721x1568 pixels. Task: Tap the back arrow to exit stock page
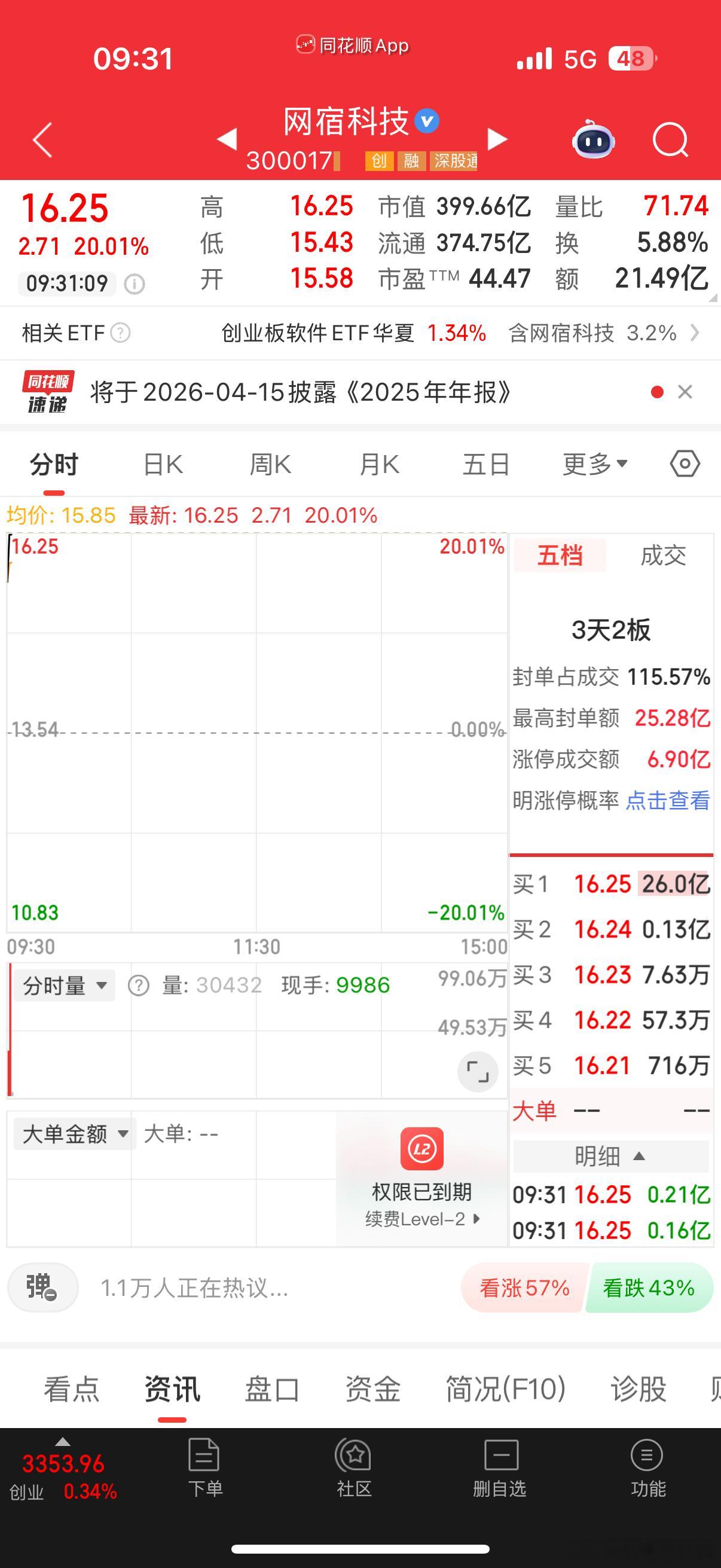tap(40, 141)
